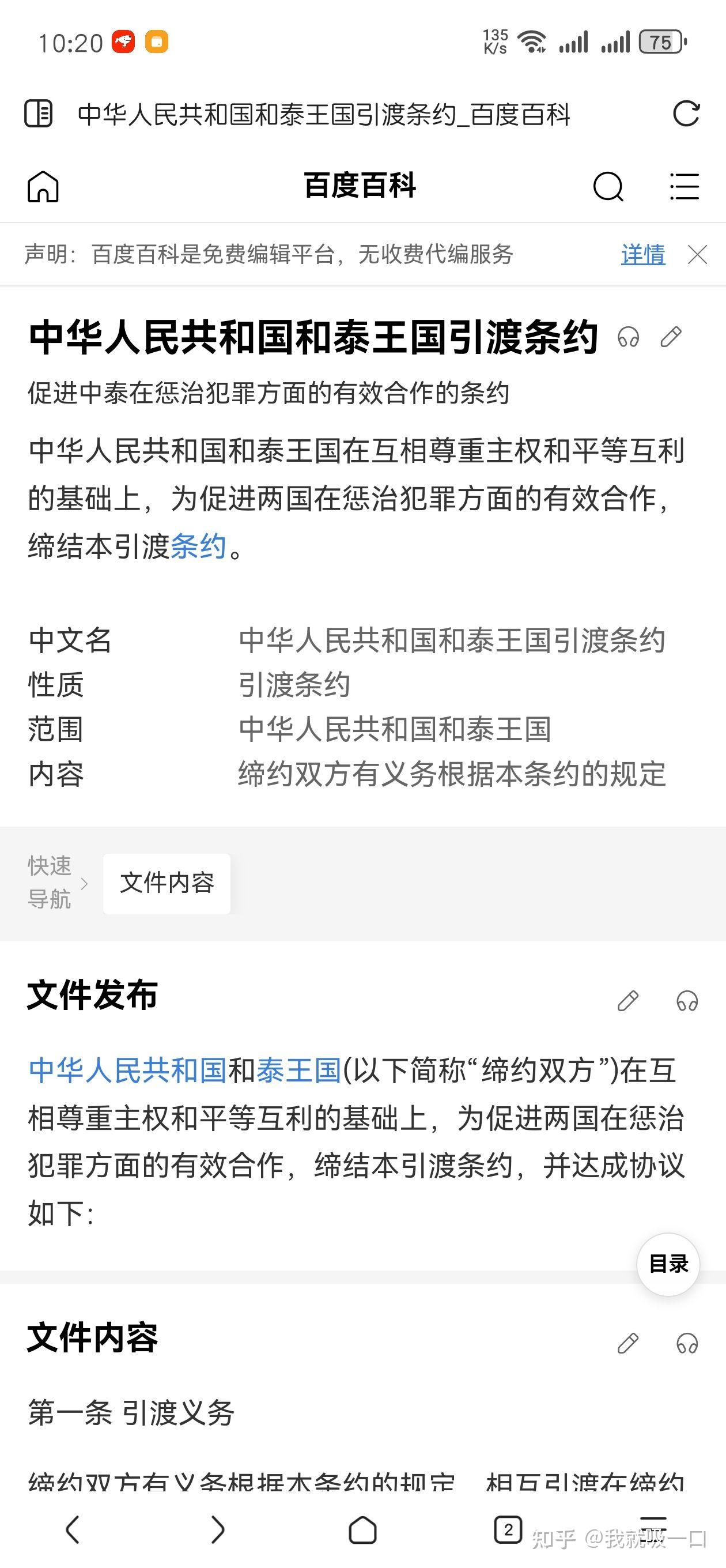Screen dimensions: 726x1568
Task: Edit the 文件内容 section
Action: pyautogui.click(x=627, y=1343)
